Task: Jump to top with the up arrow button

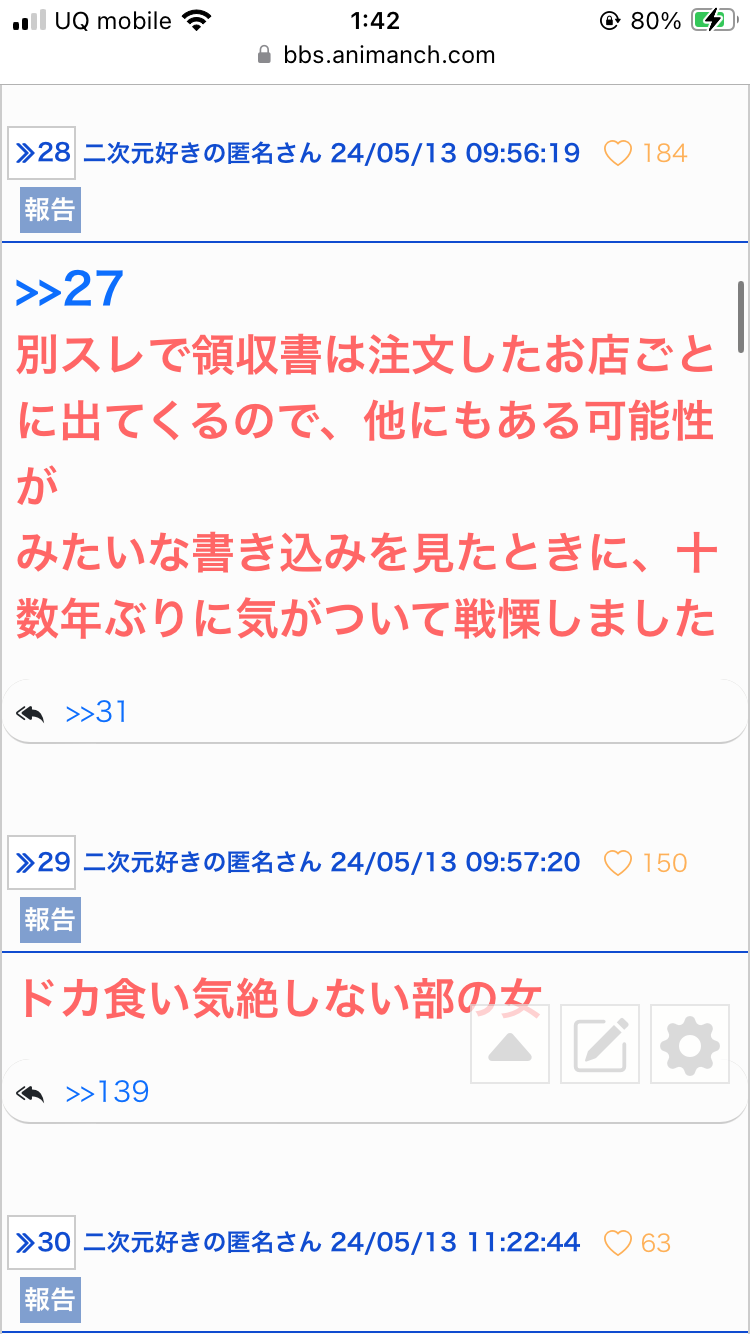Action: 510,1045
